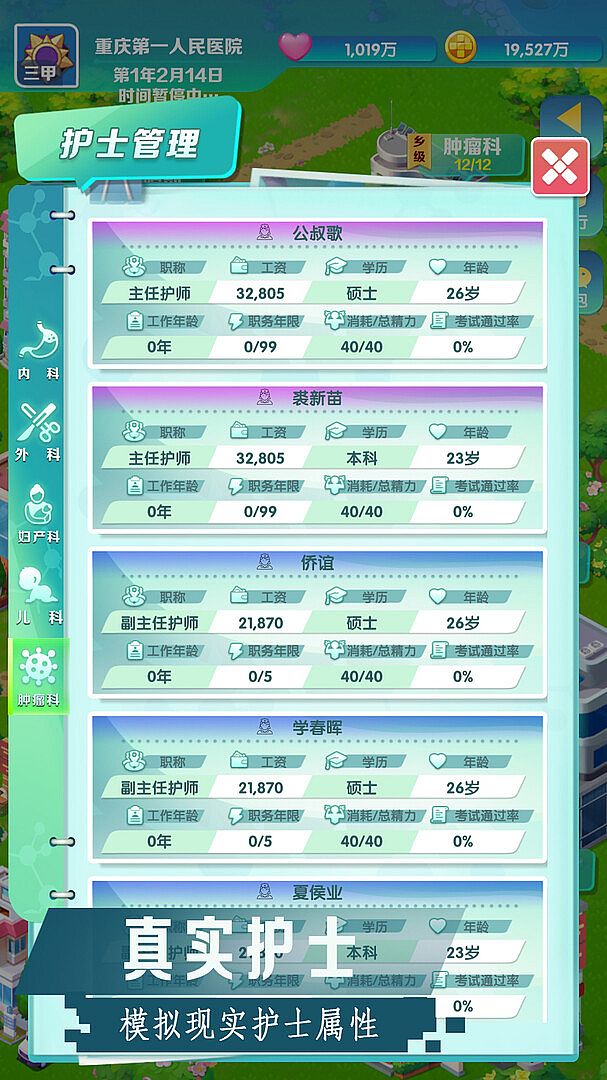Screen dimensions: 607x1080
Task: Close the nurse management panel
Action: click(559, 166)
